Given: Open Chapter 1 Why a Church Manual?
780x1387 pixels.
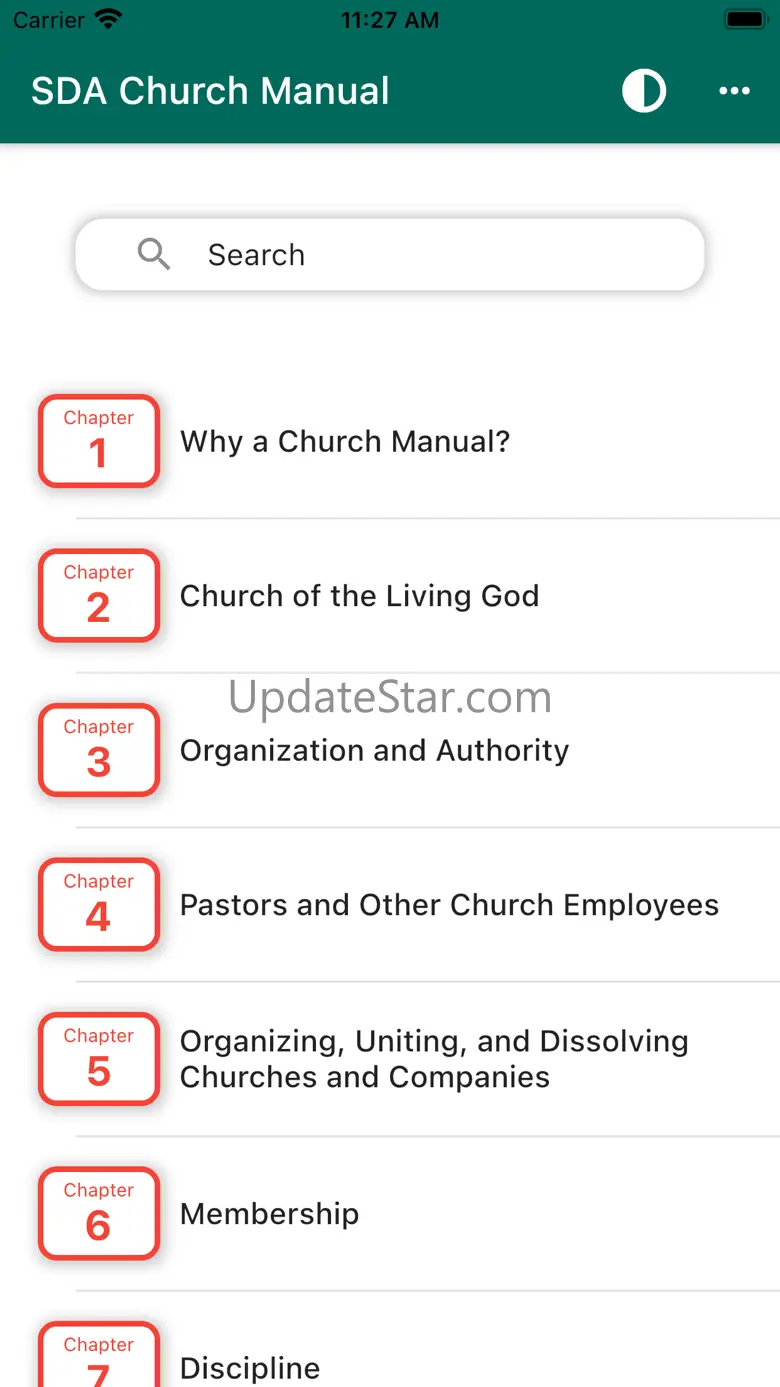Looking at the screenshot, I should (x=390, y=441).
